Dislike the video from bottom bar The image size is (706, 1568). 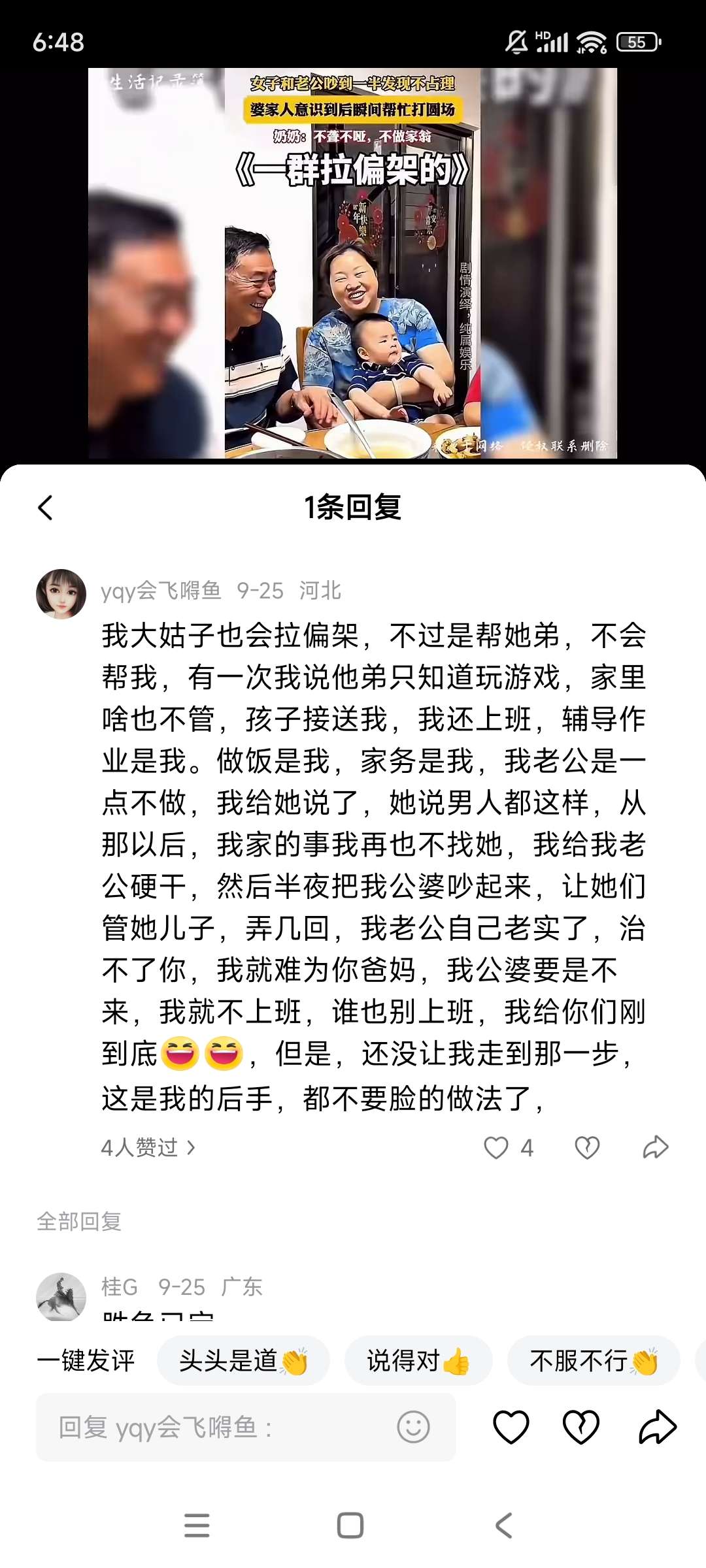(581, 1427)
